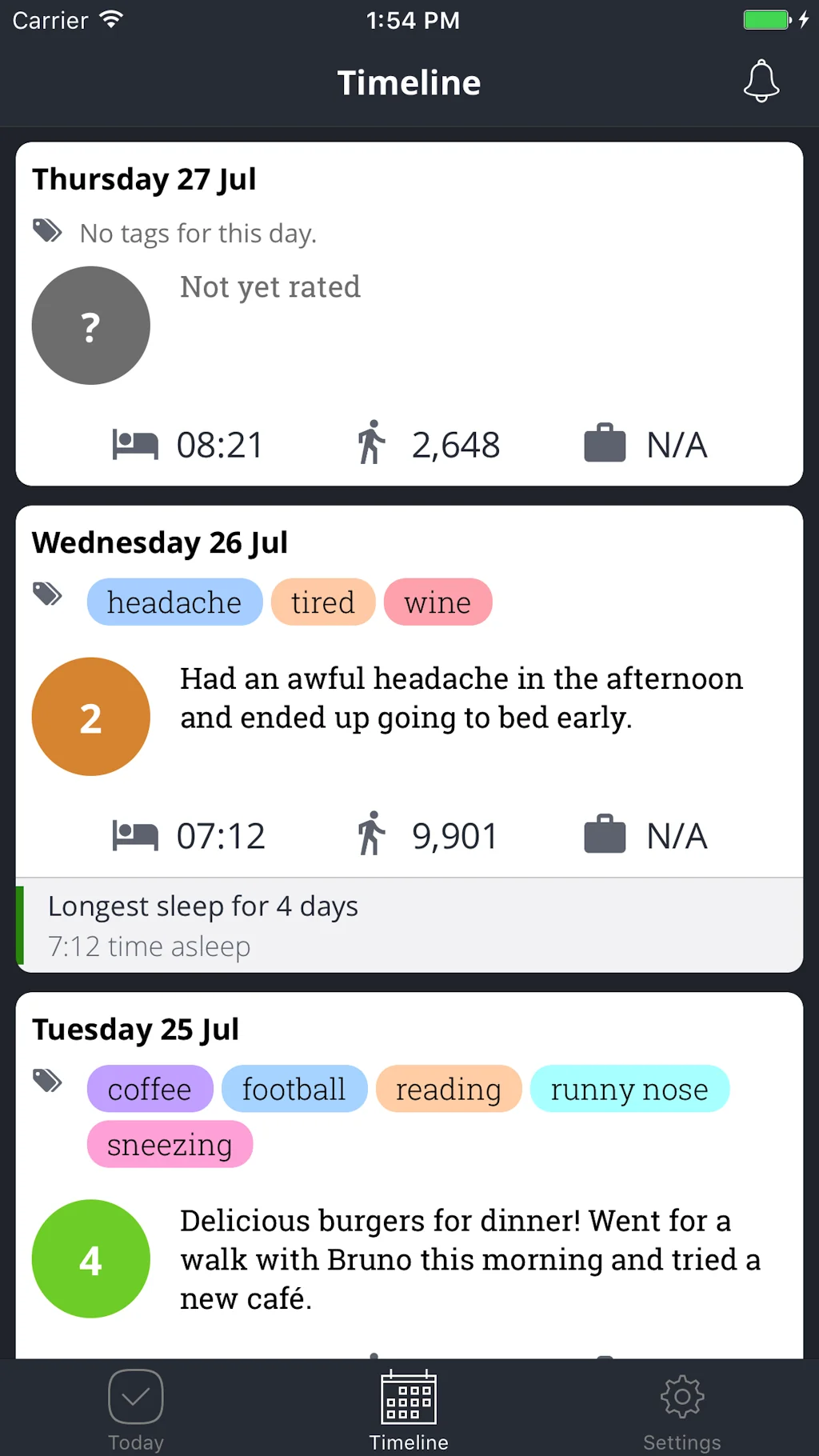Select the Timeline tab
819x1456 pixels.
point(409,1410)
